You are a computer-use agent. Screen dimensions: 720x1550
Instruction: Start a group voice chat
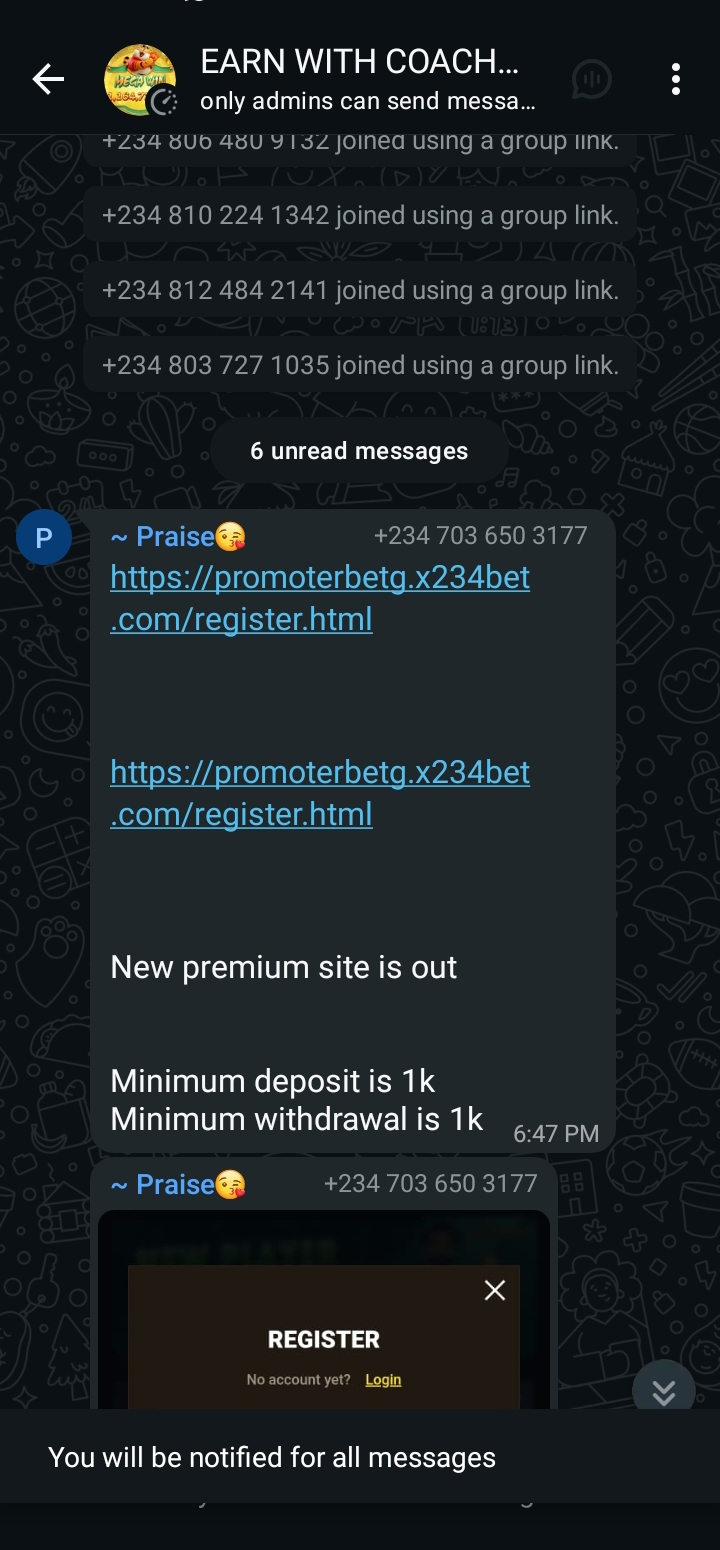[x=592, y=79]
